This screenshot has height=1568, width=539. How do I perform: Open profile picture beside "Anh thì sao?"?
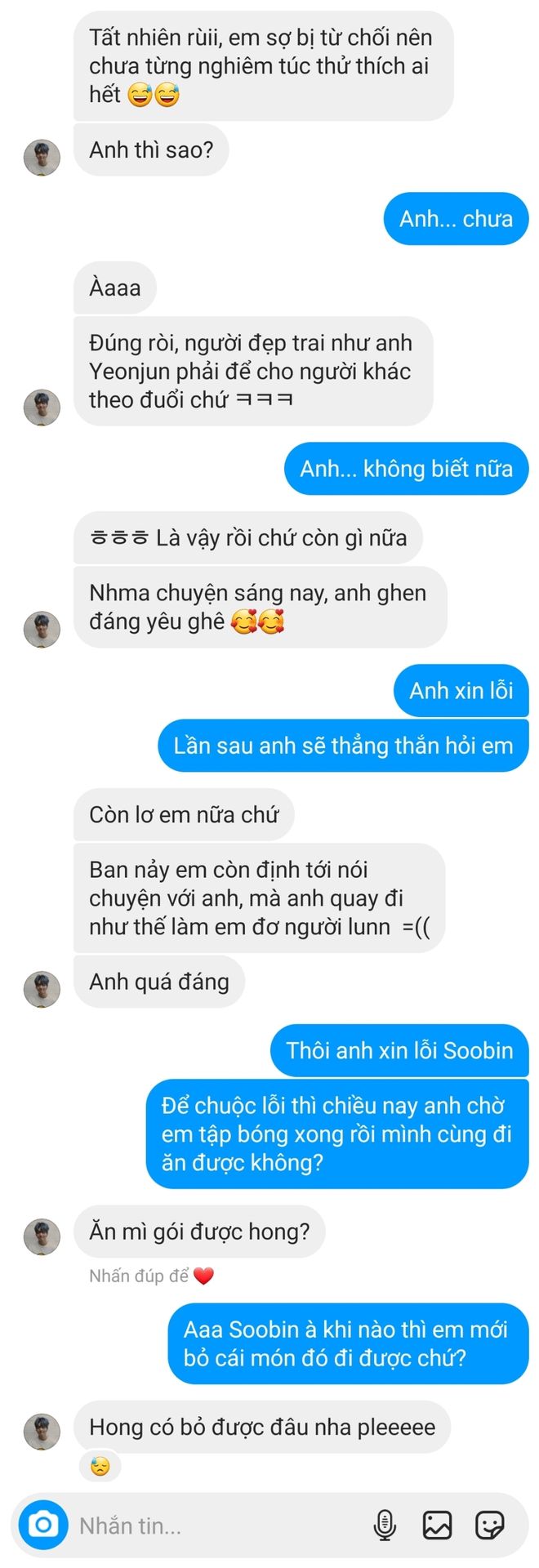click(42, 158)
